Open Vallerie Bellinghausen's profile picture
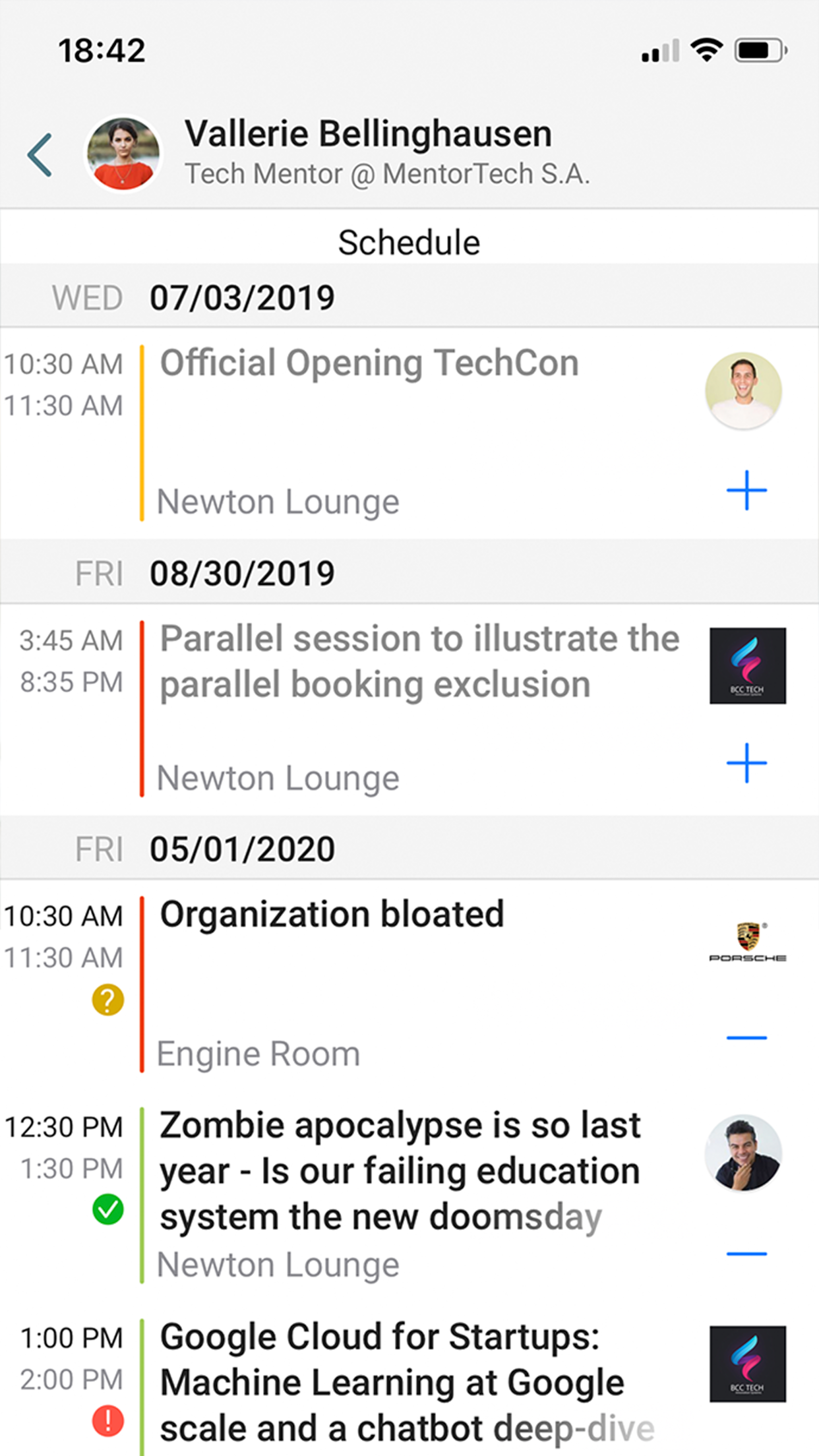Viewport: 819px width, 1456px height. coord(121,153)
